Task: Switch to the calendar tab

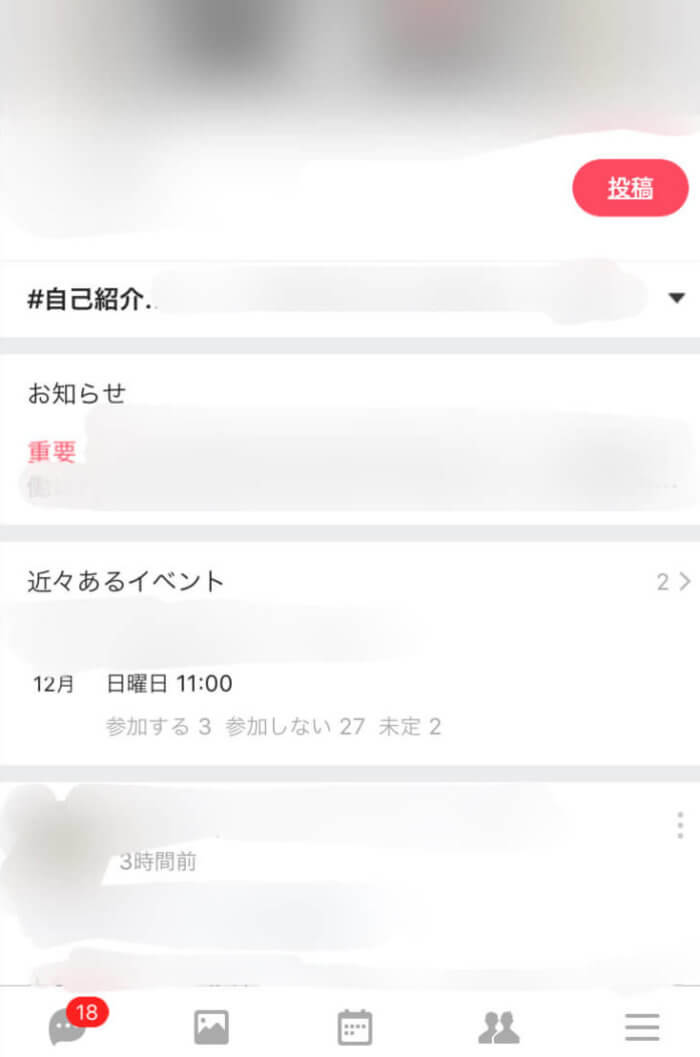Action: pyautogui.click(x=355, y=1027)
